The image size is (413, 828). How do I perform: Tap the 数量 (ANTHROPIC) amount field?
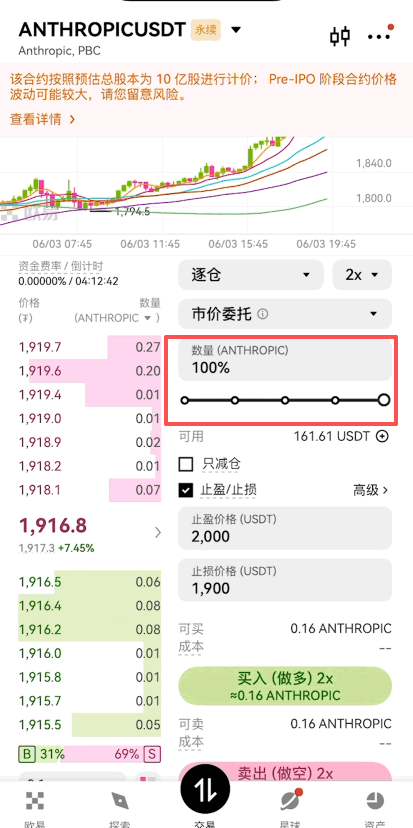pos(285,360)
